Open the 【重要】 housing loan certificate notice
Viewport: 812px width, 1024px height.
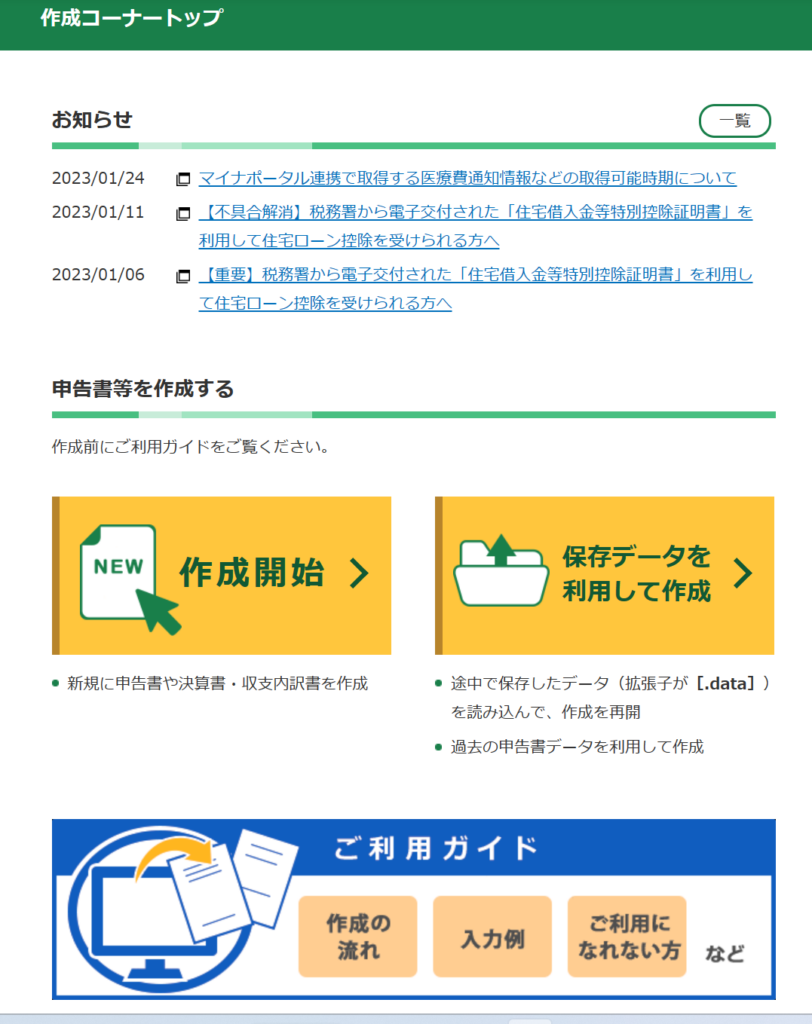click(x=475, y=275)
